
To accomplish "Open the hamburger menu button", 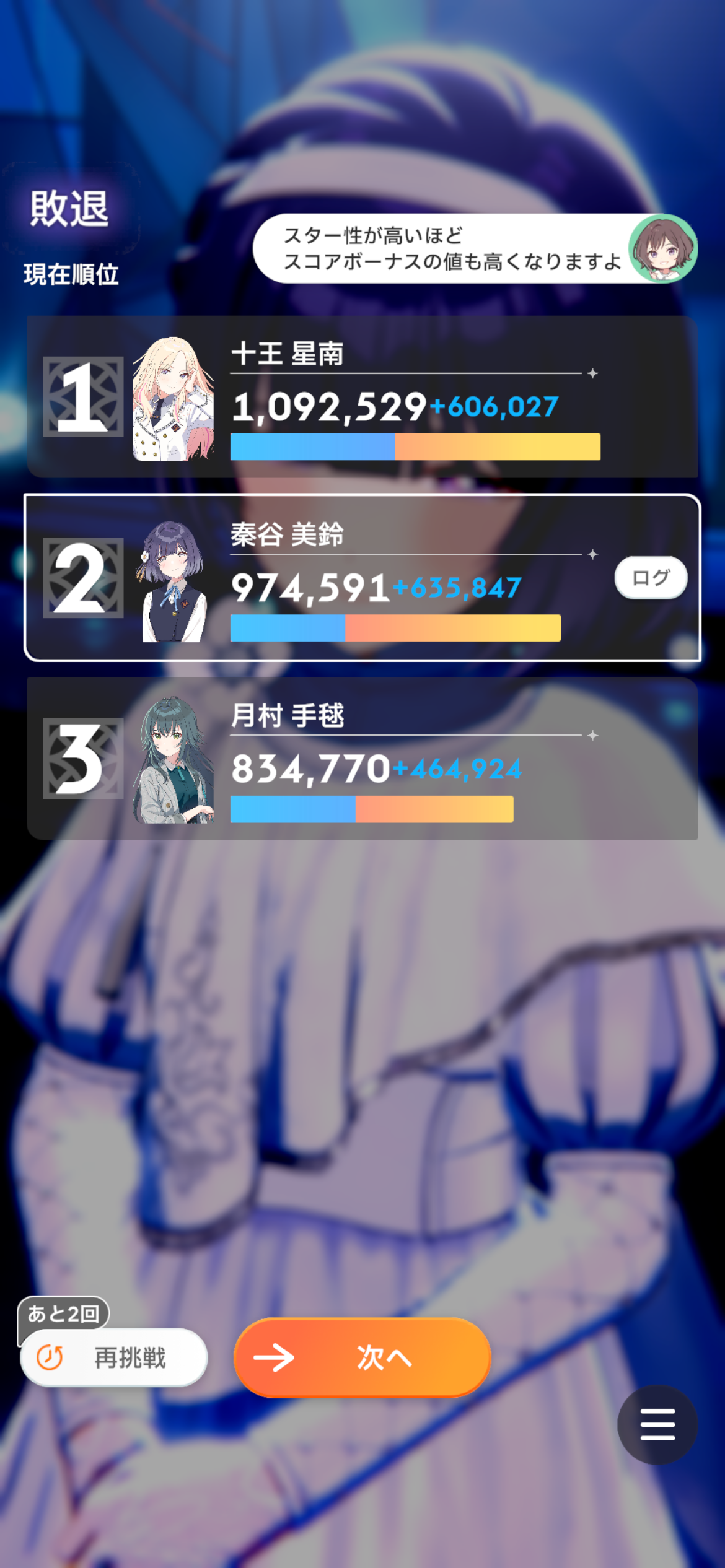I will tap(657, 1424).
